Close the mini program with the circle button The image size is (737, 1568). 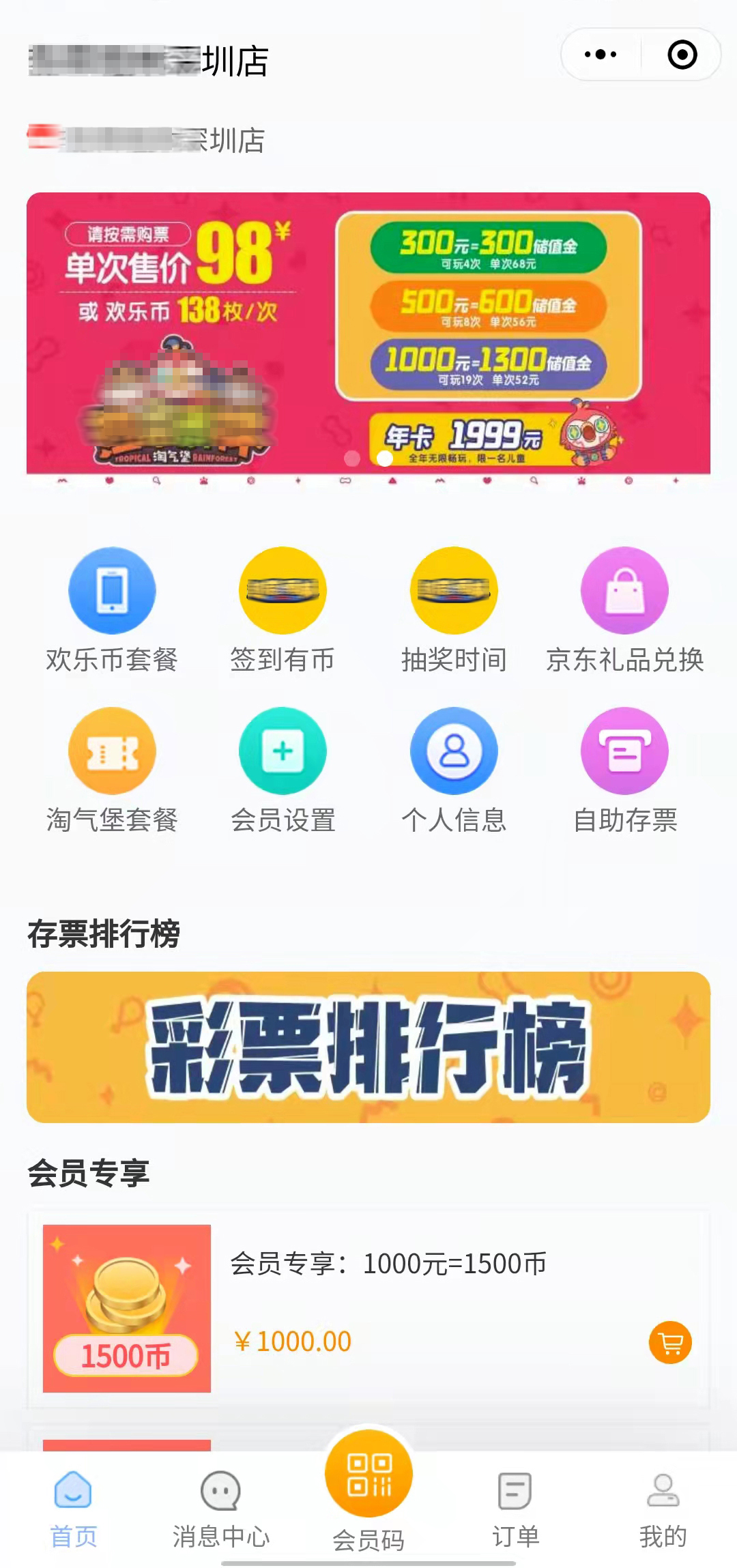click(x=682, y=55)
